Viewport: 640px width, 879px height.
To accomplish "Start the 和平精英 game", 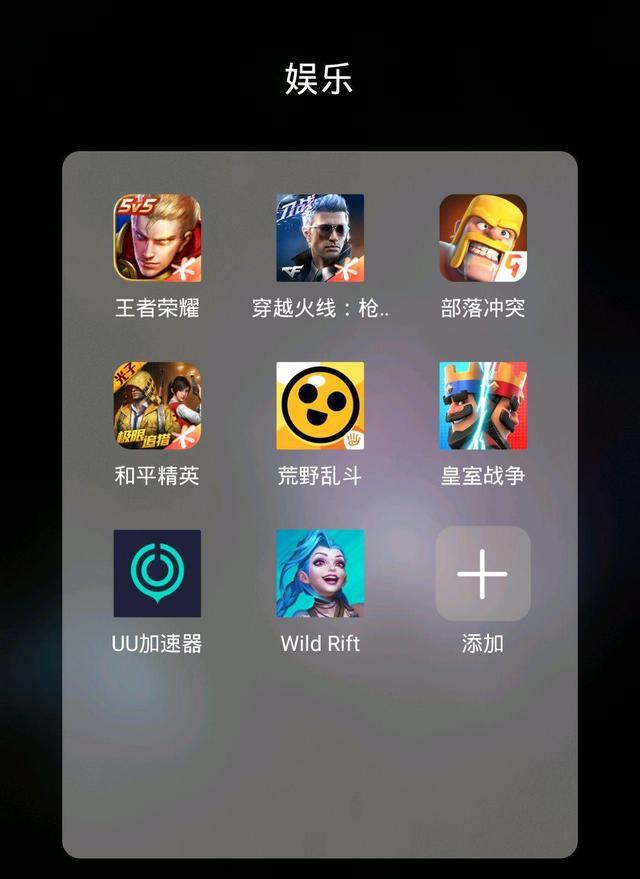I will tap(157, 406).
